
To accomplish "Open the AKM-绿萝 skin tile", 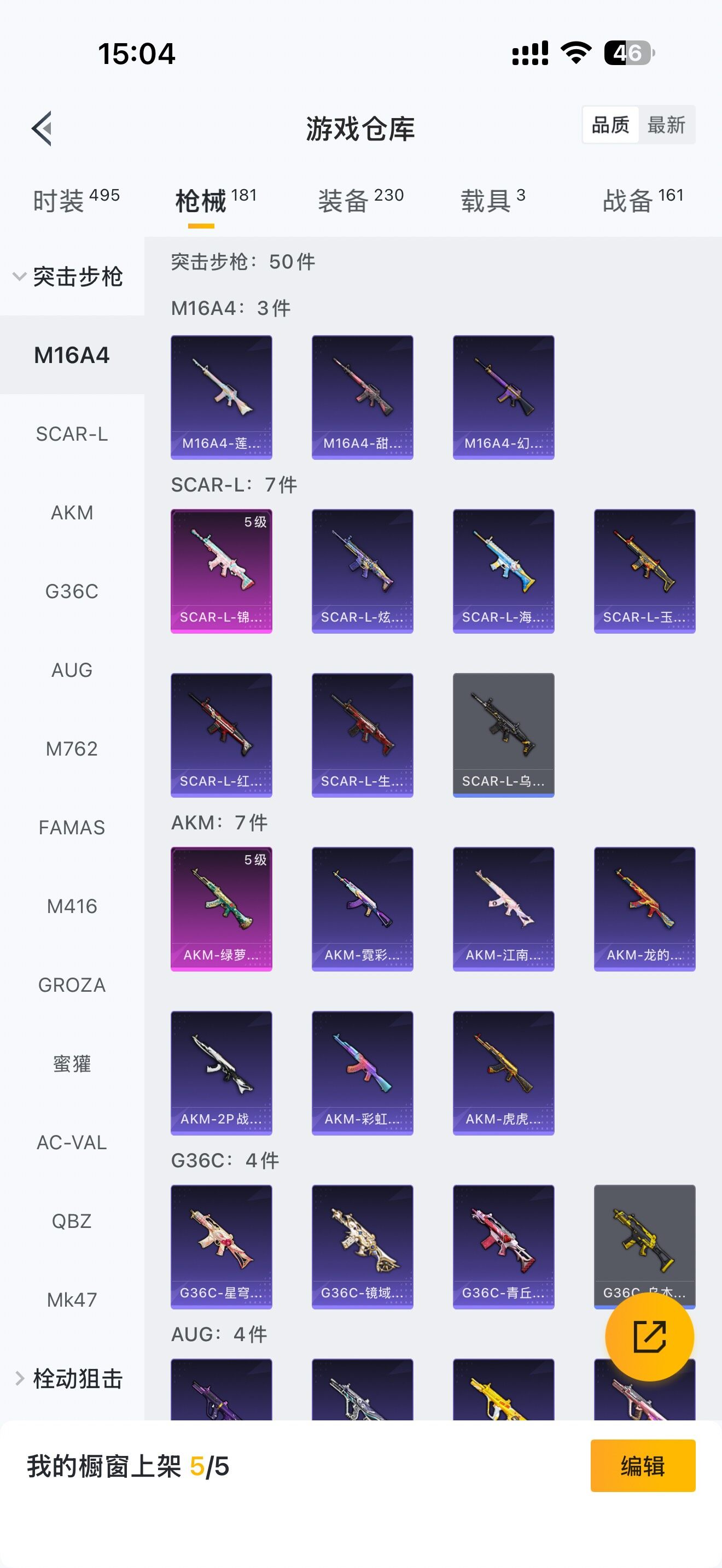I will coord(221,909).
